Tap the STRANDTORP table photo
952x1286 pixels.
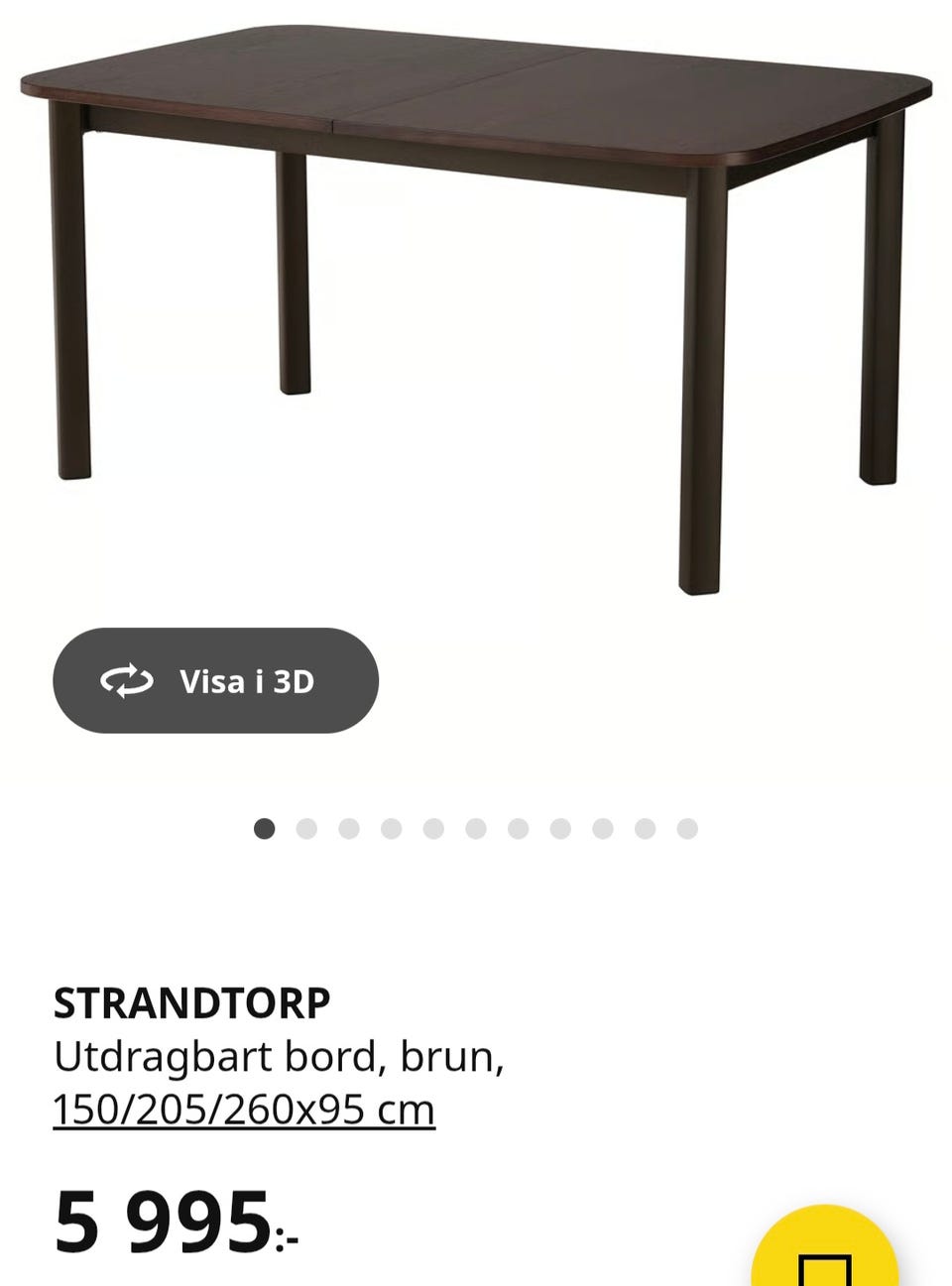[x=476, y=297]
